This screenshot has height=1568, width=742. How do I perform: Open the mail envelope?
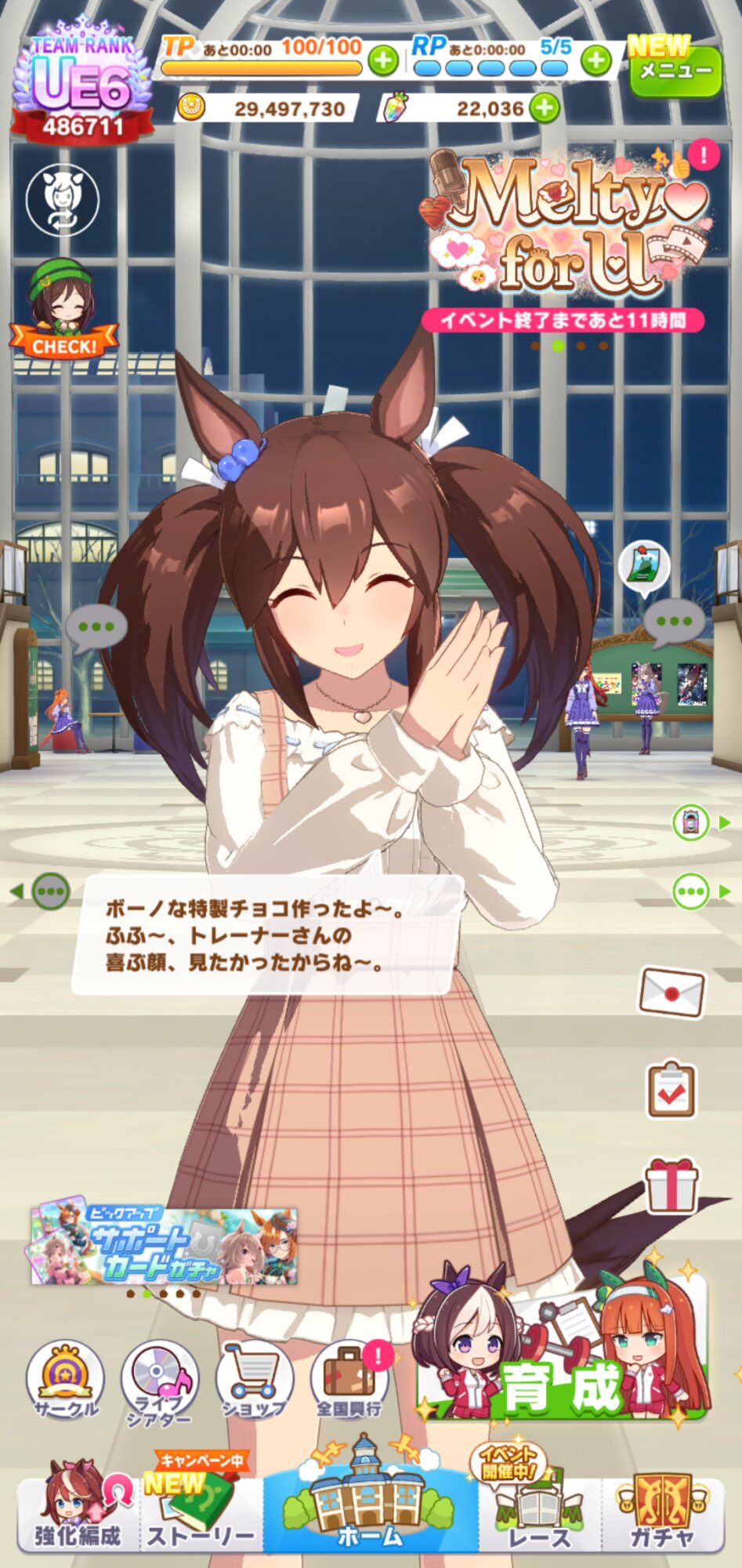671,992
